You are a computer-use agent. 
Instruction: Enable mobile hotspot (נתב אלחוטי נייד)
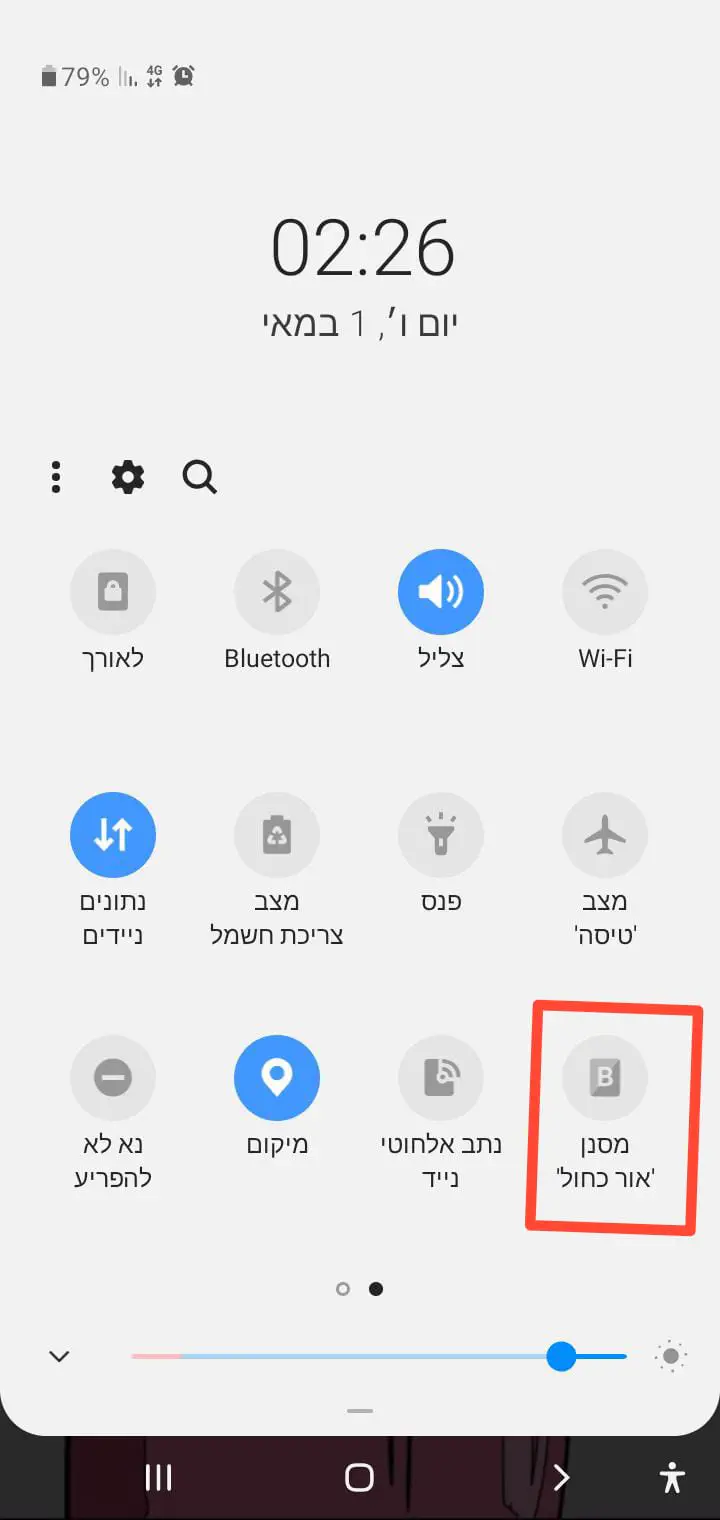tap(441, 1078)
